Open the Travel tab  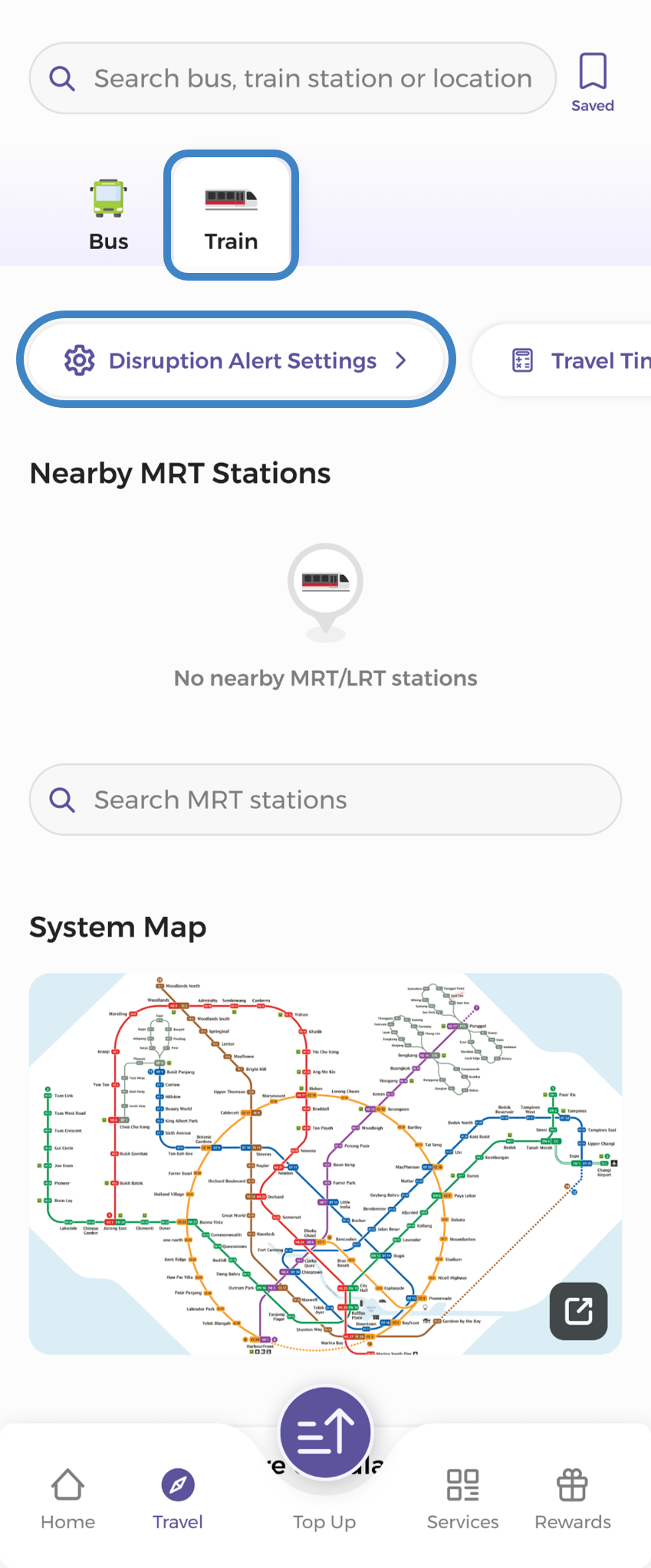click(177, 1498)
